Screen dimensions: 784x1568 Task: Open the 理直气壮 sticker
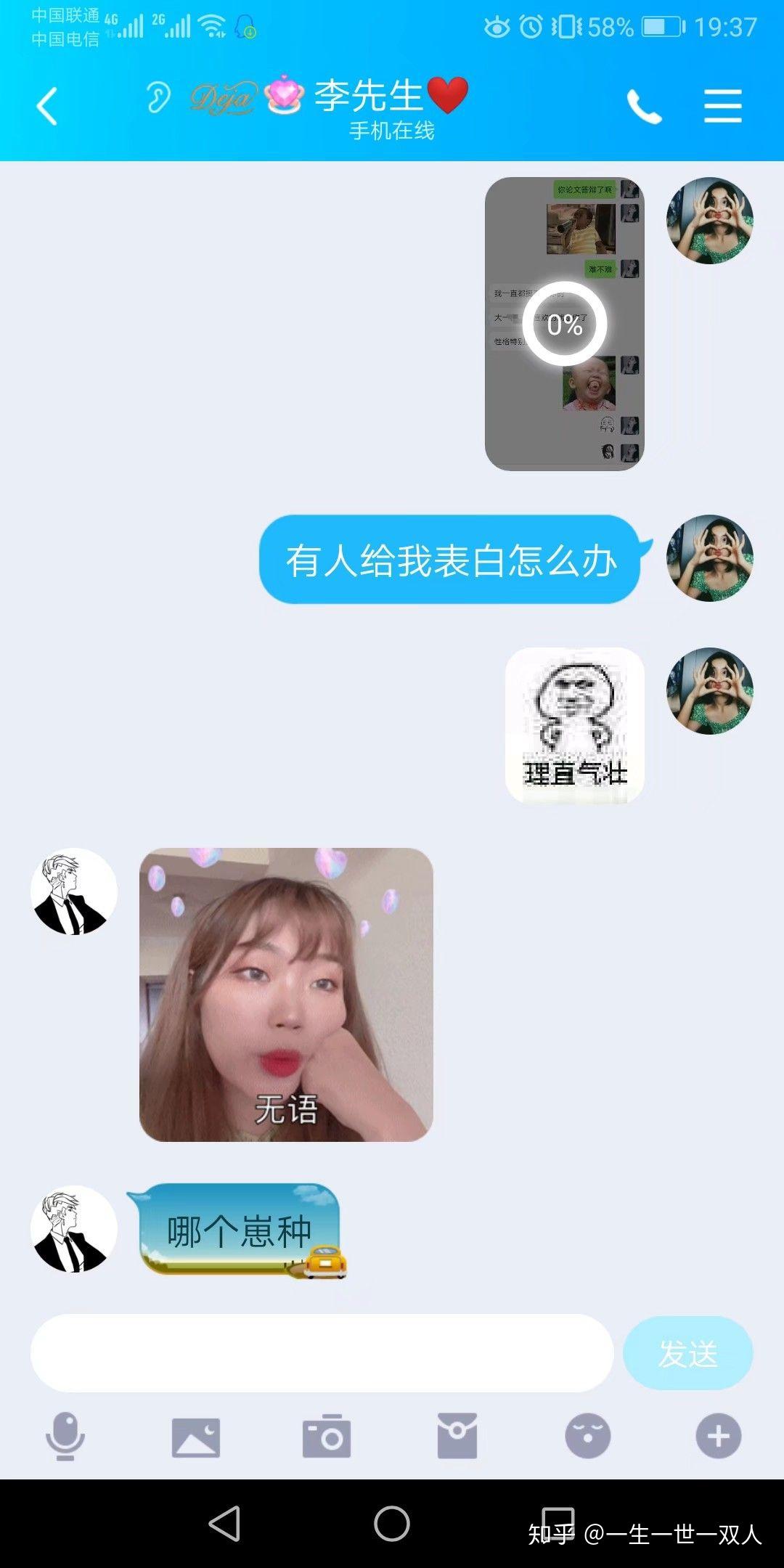coord(574,725)
